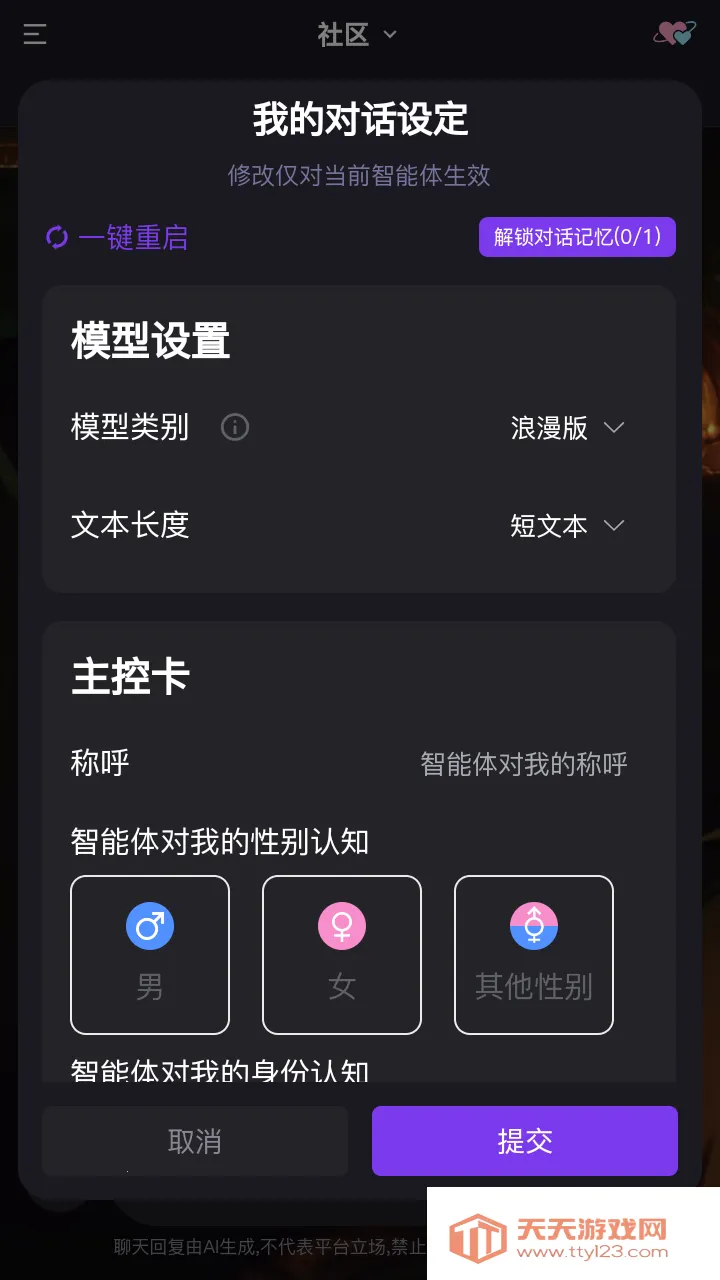Image resolution: width=720 pixels, height=1280 pixels.
Task: Cancel changes with the 取消 button
Action: coord(194,1141)
